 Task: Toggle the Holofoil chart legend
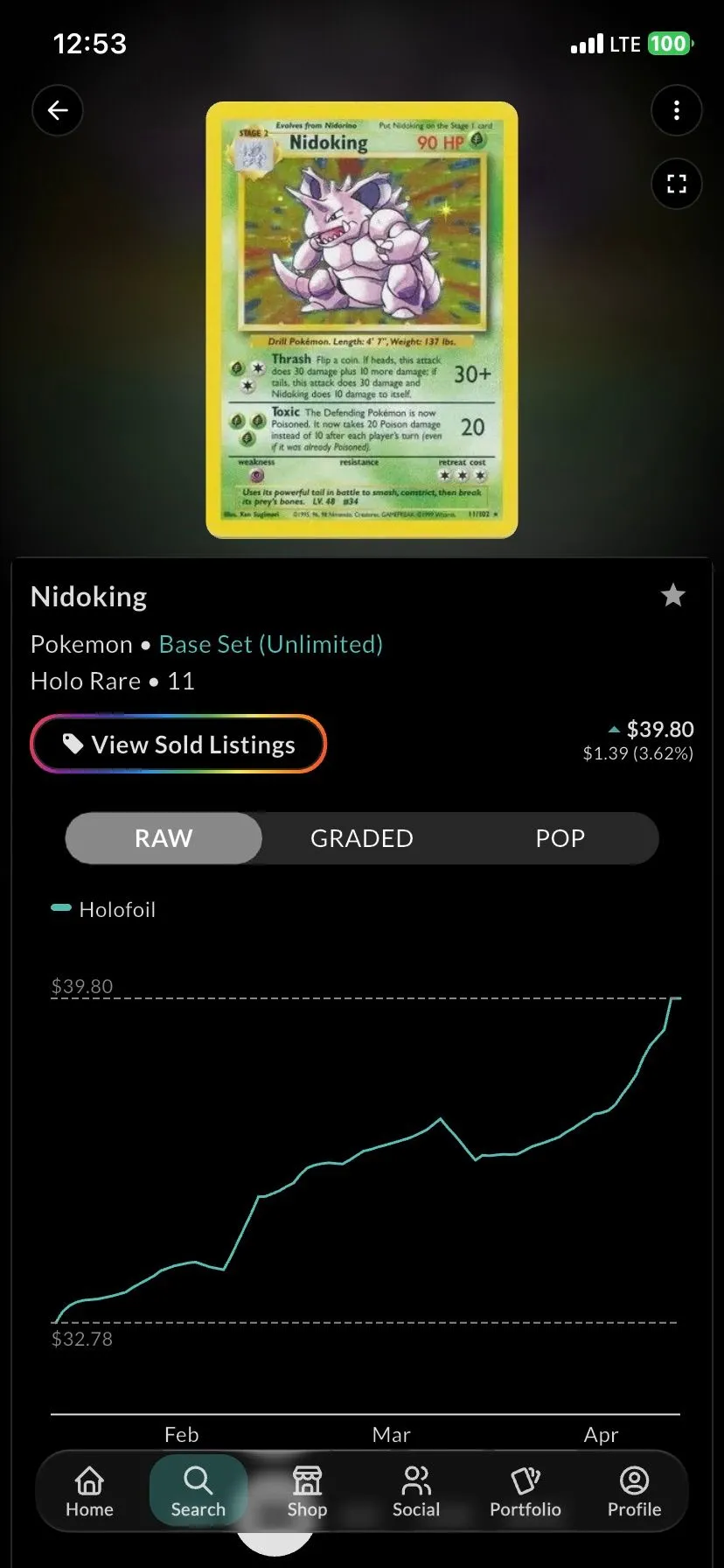point(104,909)
